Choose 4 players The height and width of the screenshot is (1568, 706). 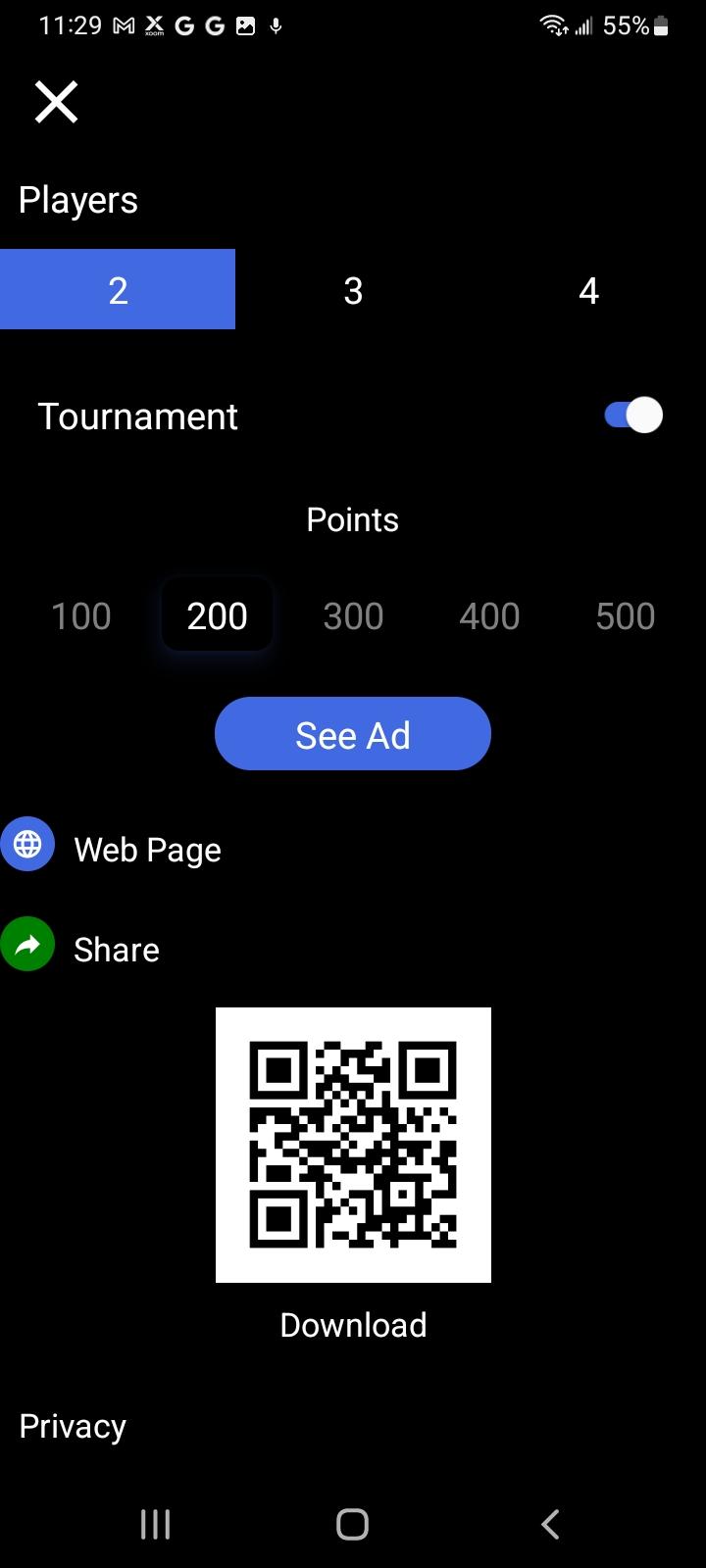[x=588, y=290]
